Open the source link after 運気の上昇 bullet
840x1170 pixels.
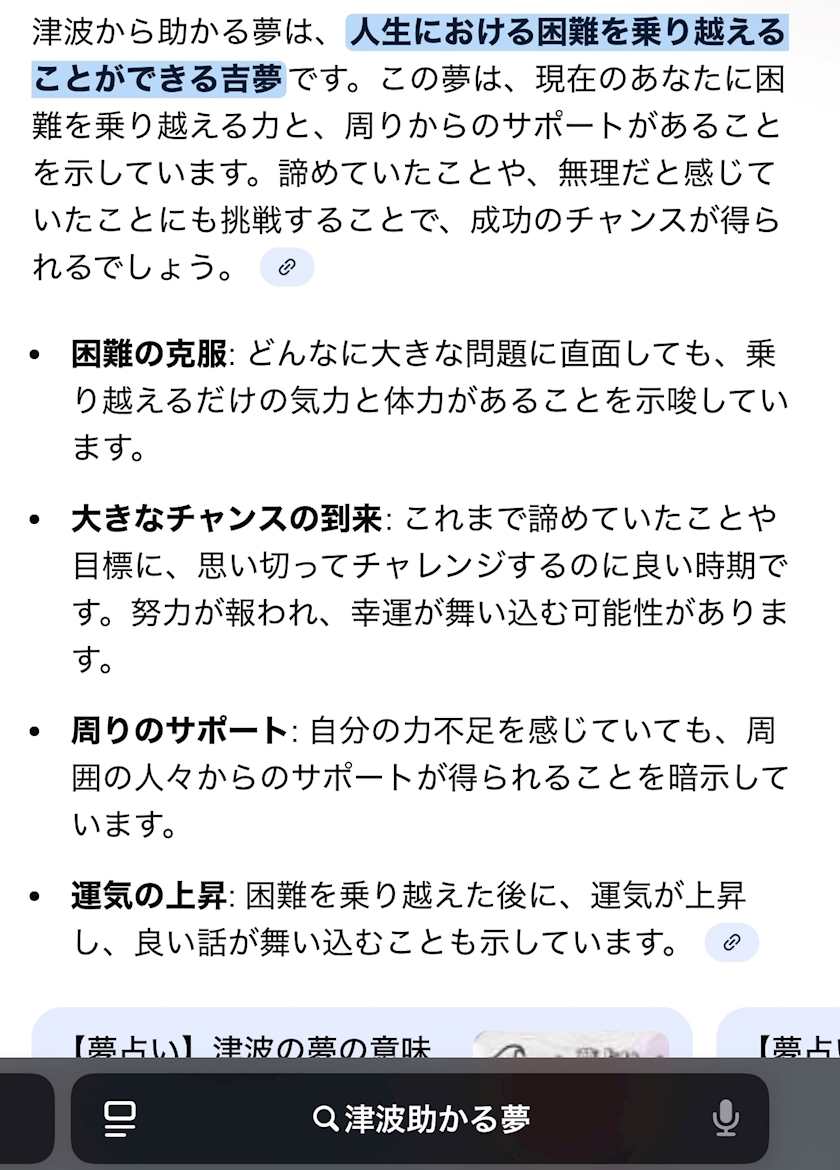click(732, 942)
